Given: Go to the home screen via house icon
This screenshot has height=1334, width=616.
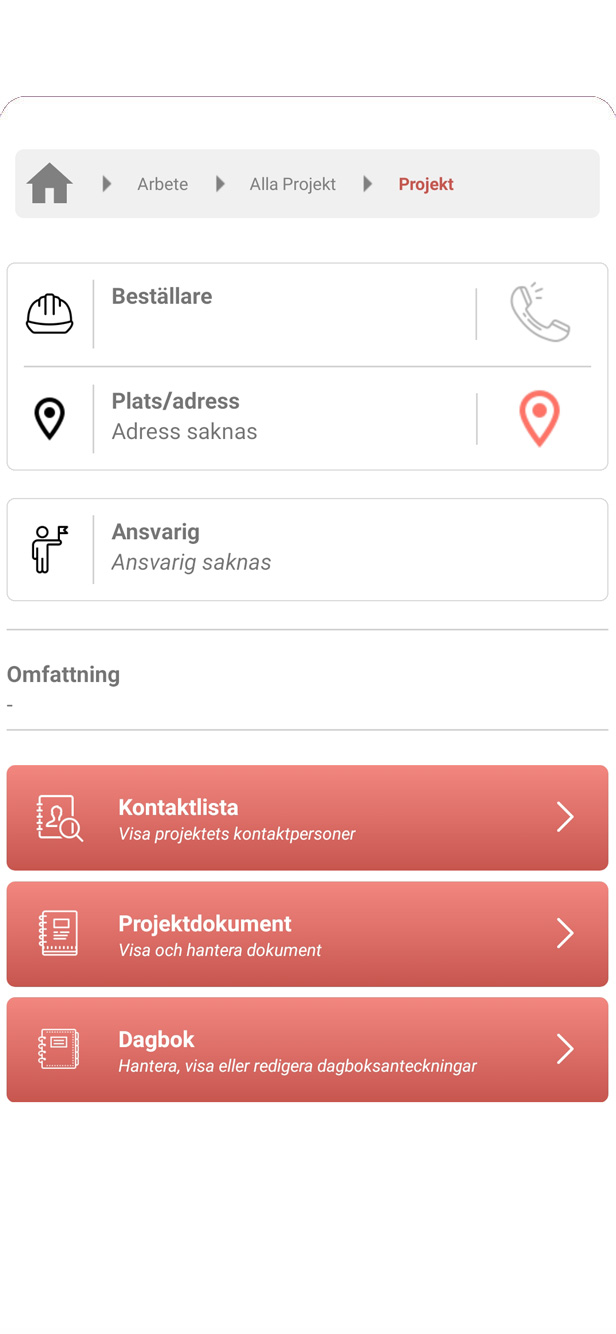Looking at the screenshot, I should click(50, 184).
